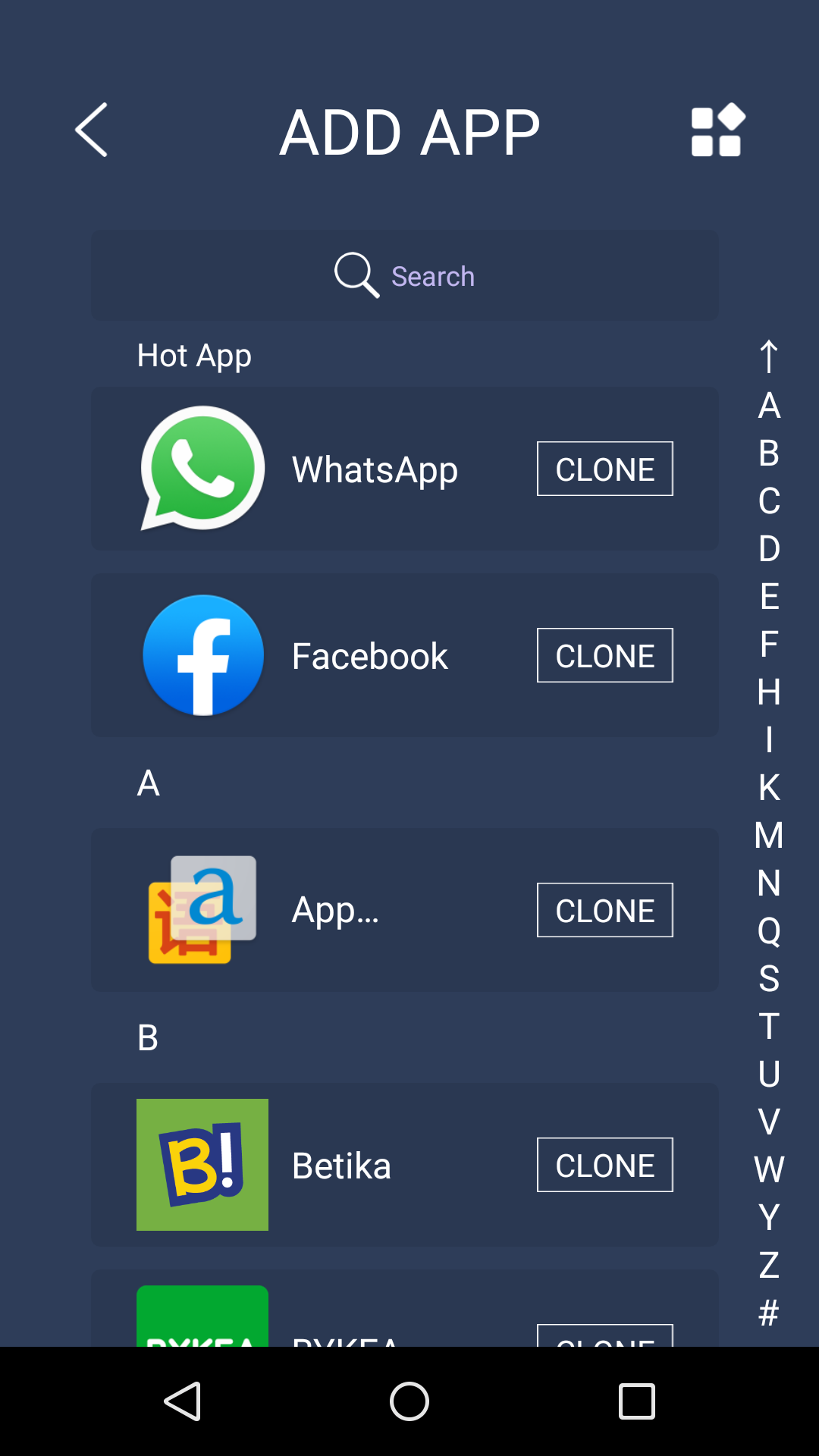Go back from Add App screen
819x1456 pixels.
pos(92,130)
